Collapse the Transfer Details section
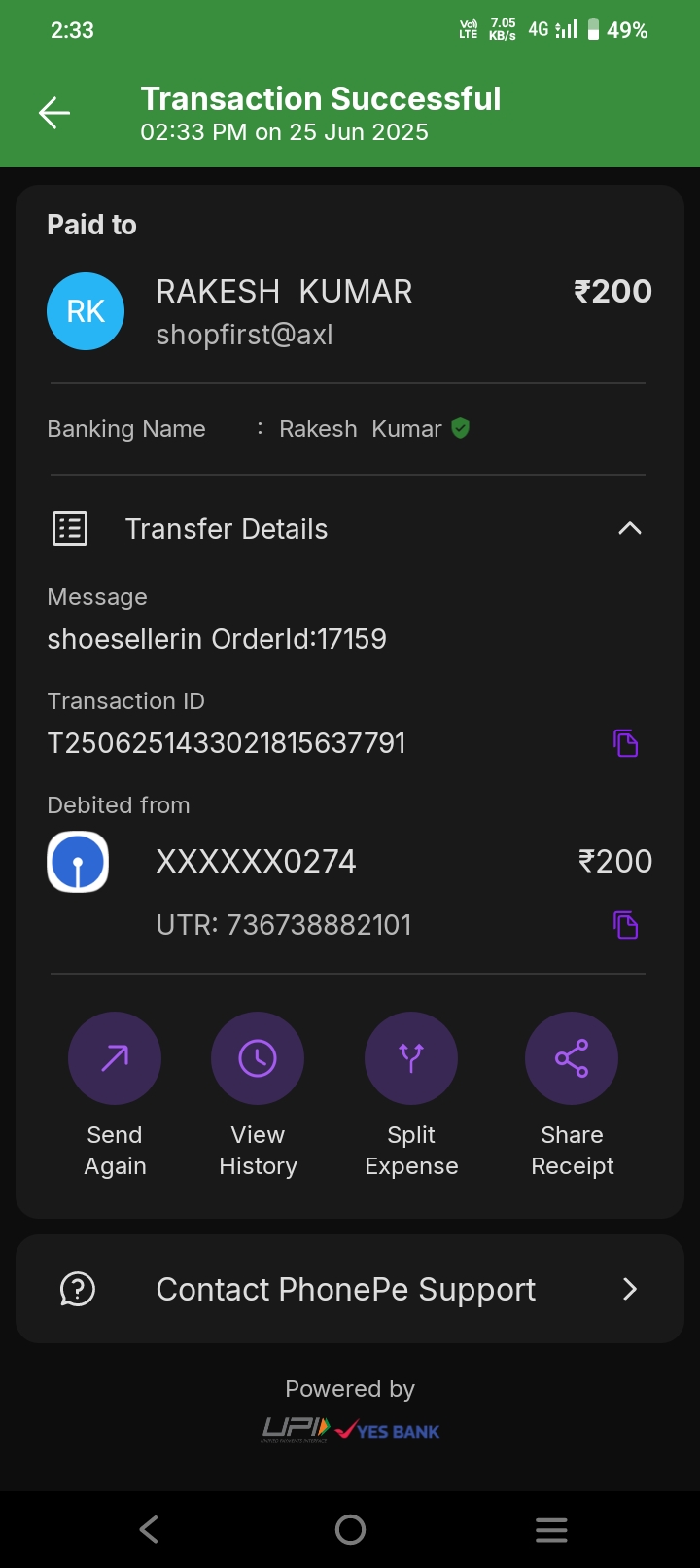The image size is (700, 1568). tap(630, 529)
